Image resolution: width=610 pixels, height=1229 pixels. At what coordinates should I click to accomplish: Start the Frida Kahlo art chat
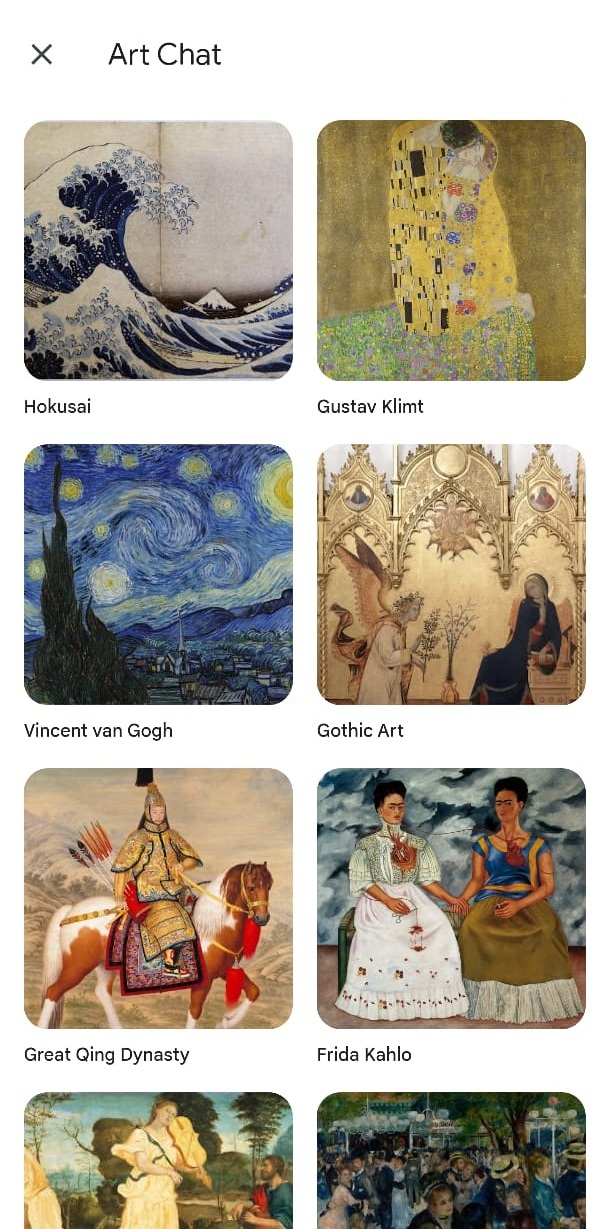click(451, 898)
